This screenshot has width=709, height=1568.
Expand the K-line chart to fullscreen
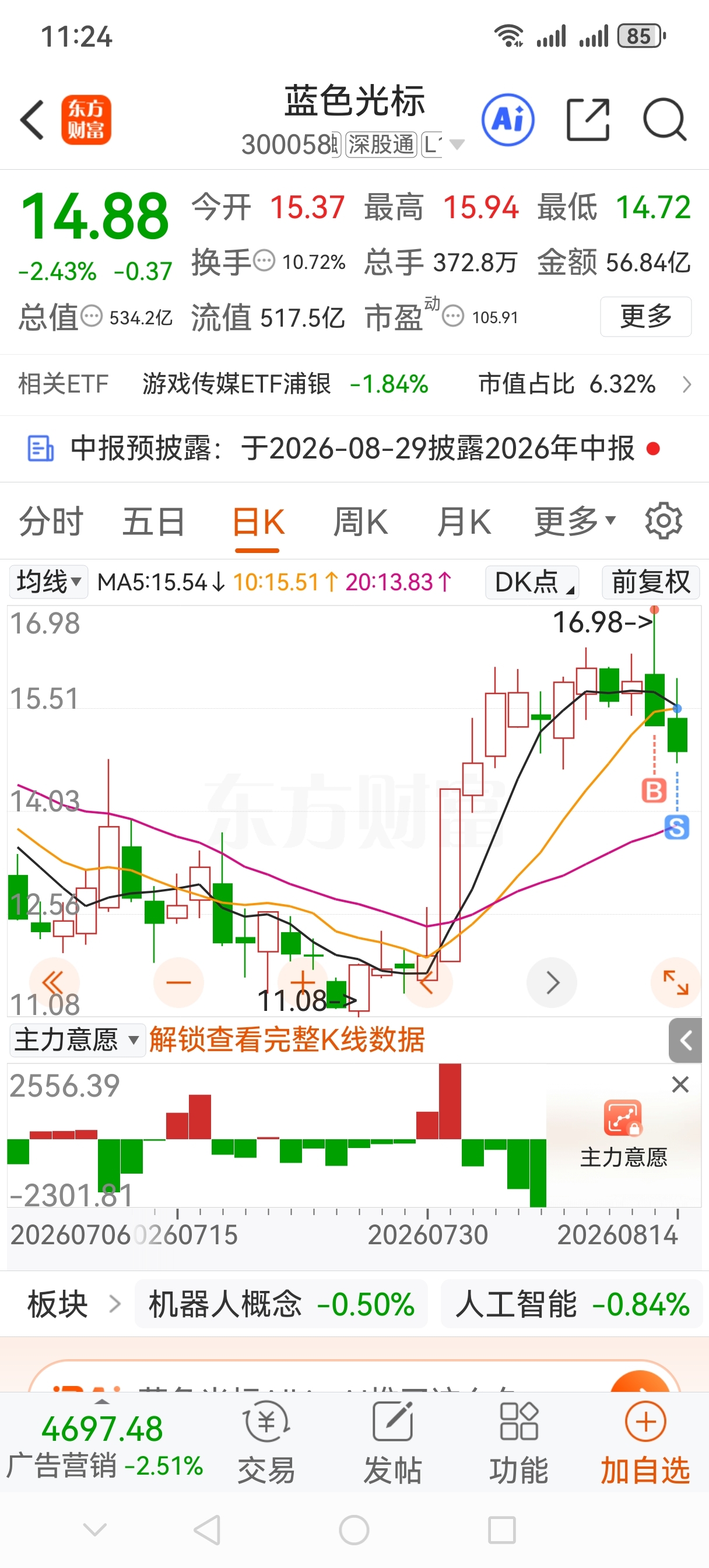click(676, 982)
